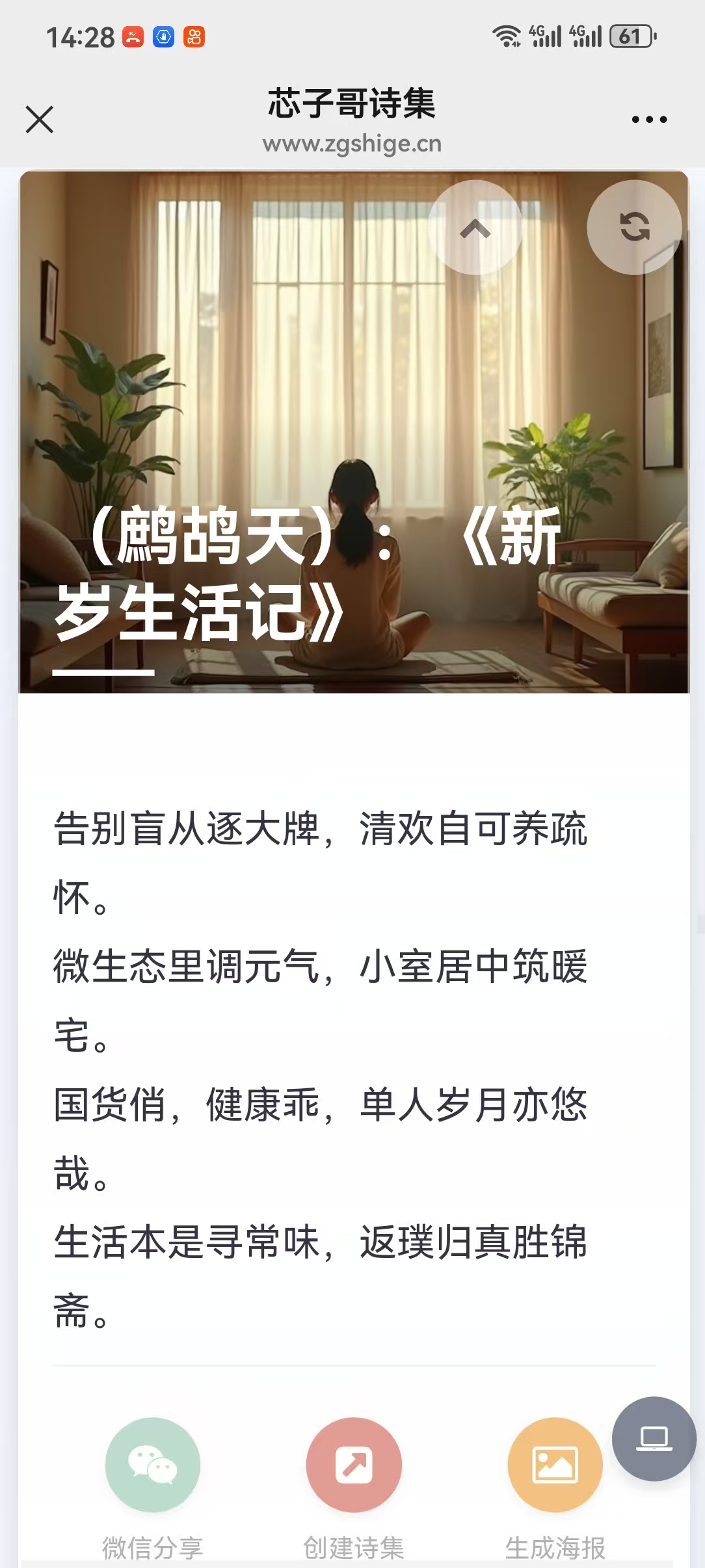Open the three-dot overflow menu
The image size is (705, 1568).
(x=649, y=120)
